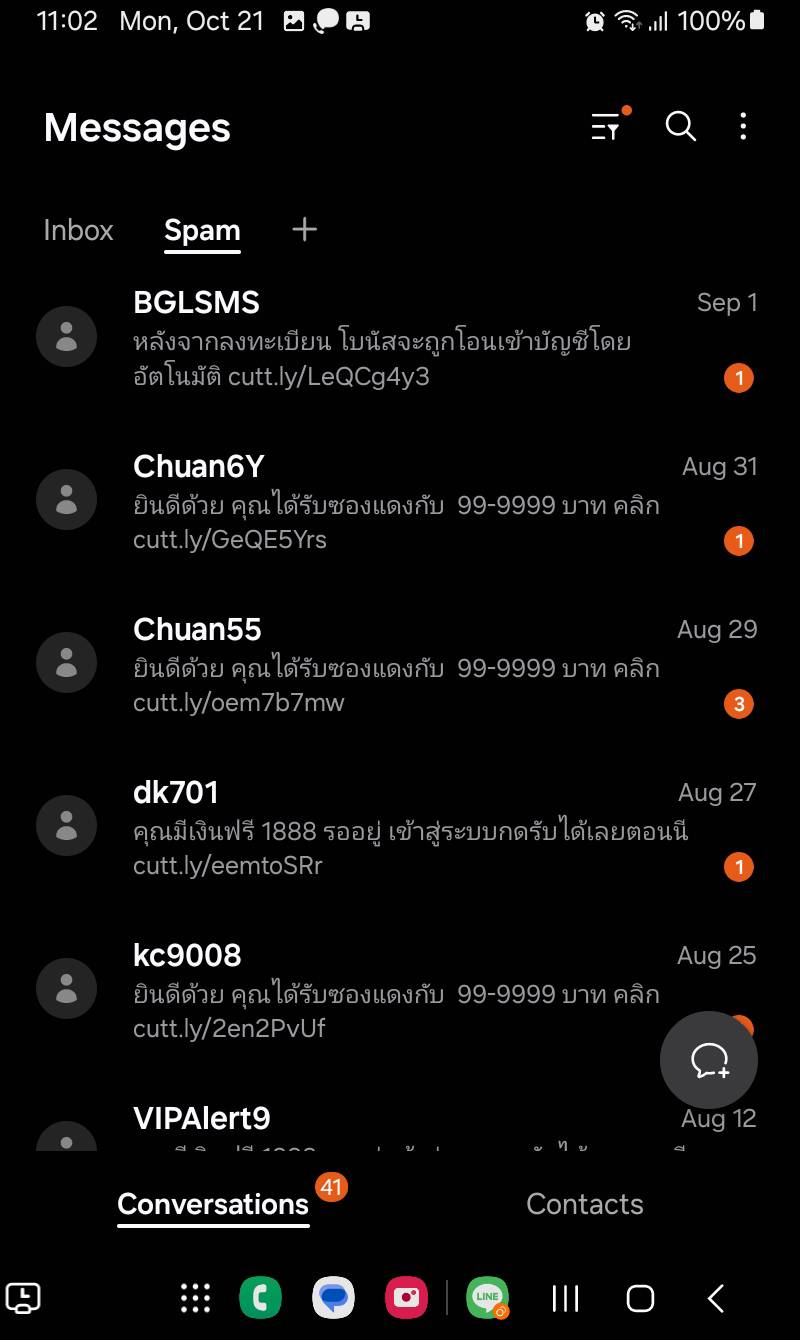
Task: Open the three-dot overflow menu
Action: tap(742, 126)
